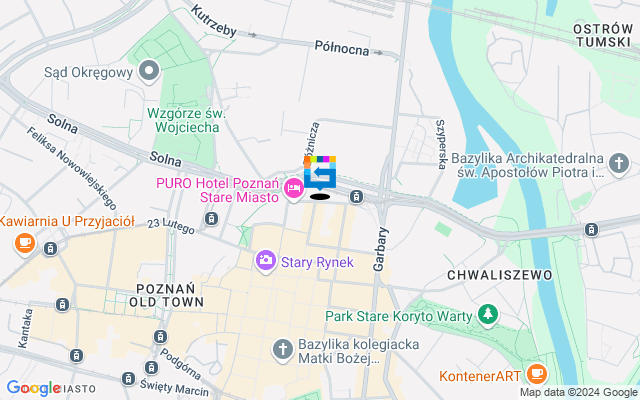
Task: Tap the Stary Rynek photo-spot marker
Action: pos(266,261)
